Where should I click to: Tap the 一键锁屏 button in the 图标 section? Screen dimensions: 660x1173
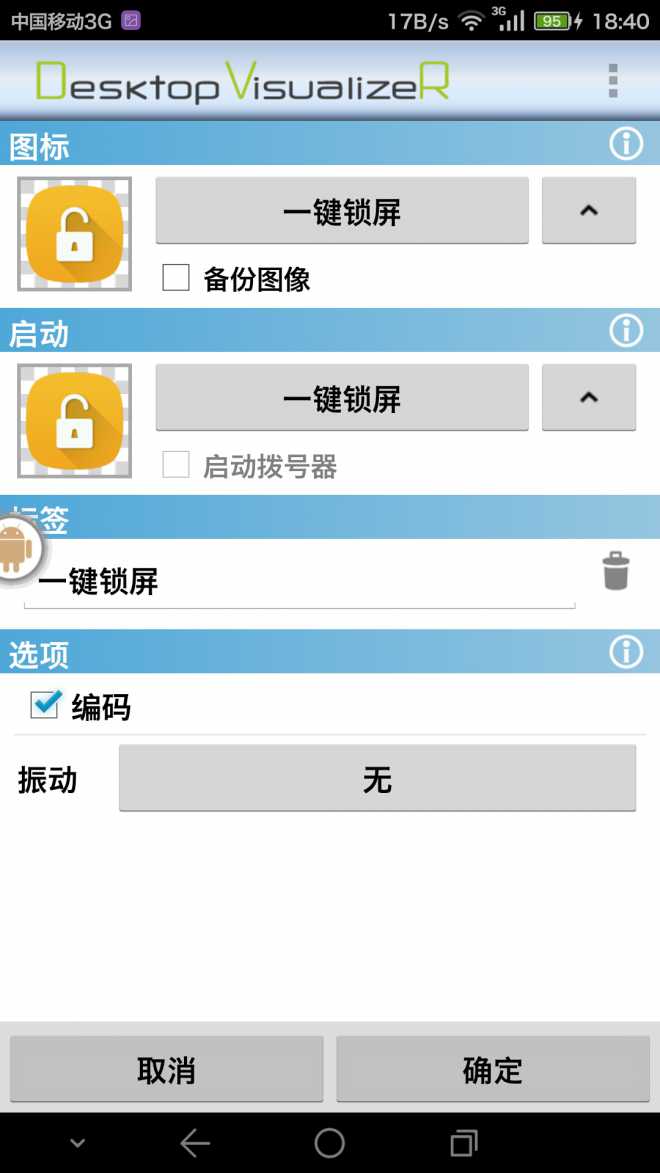point(342,211)
